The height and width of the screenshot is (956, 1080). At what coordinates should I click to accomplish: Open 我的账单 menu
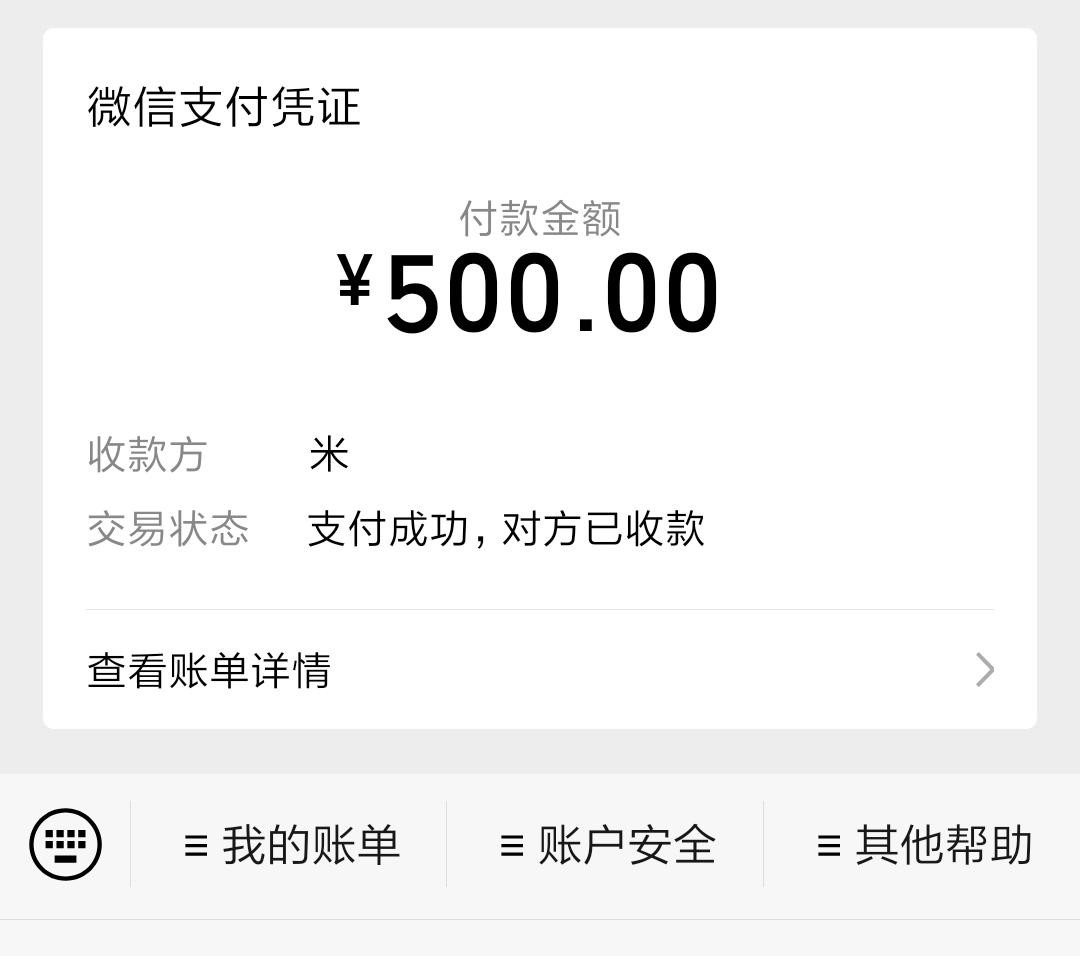point(291,845)
